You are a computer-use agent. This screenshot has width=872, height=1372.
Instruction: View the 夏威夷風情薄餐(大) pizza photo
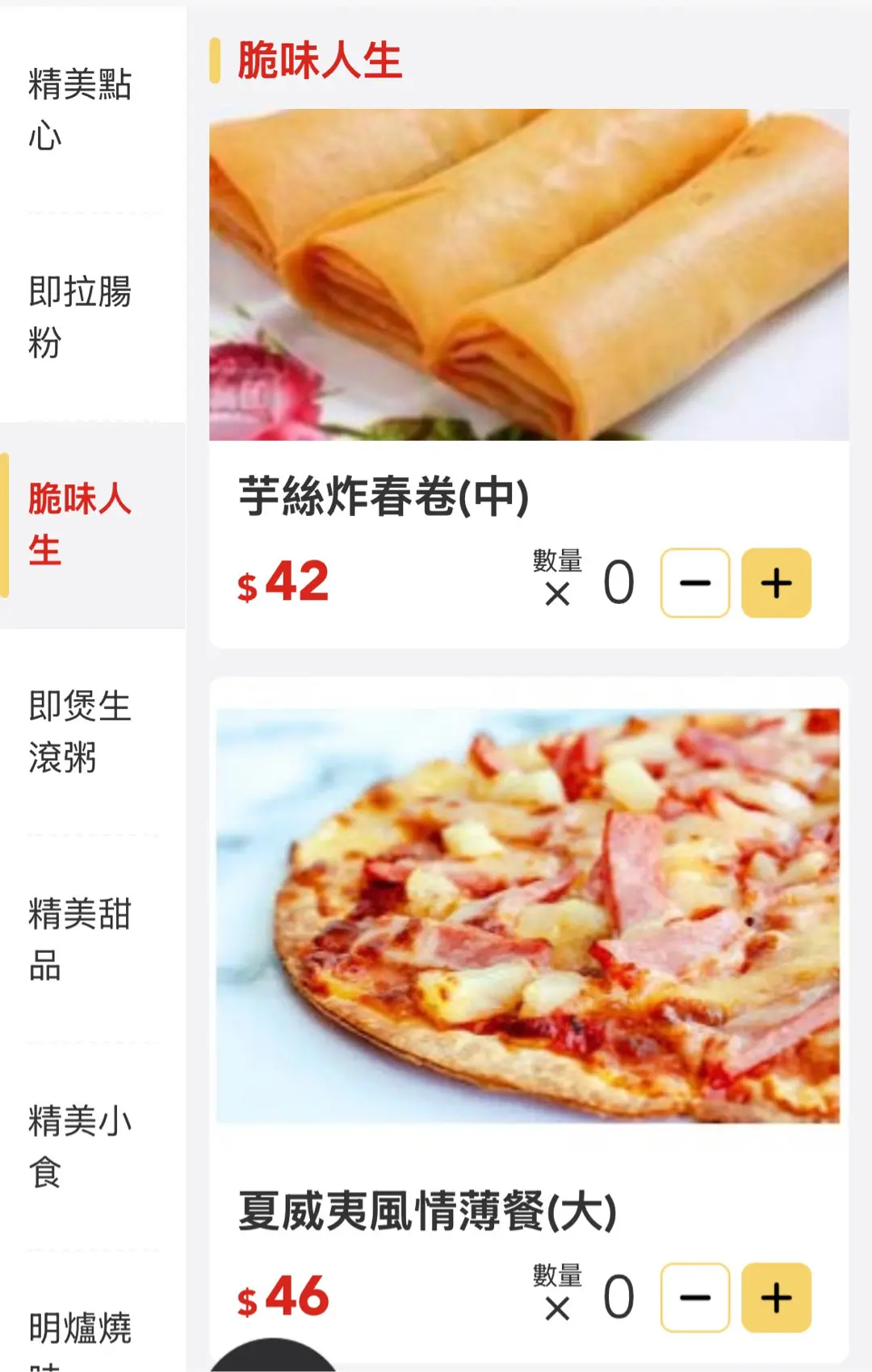[529, 915]
